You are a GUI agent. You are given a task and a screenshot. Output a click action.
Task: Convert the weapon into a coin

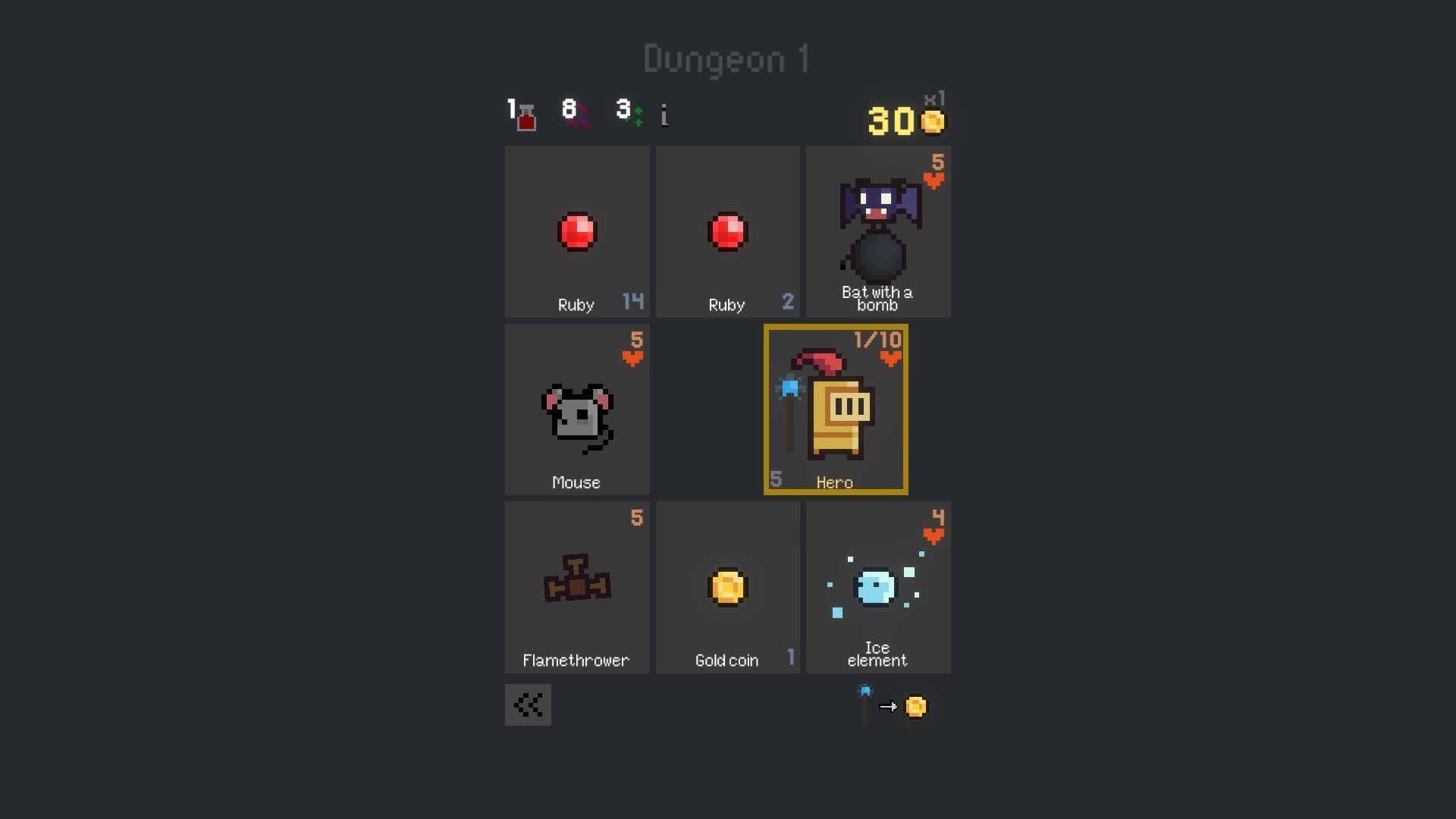pyautogui.click(x=892, y=706)
